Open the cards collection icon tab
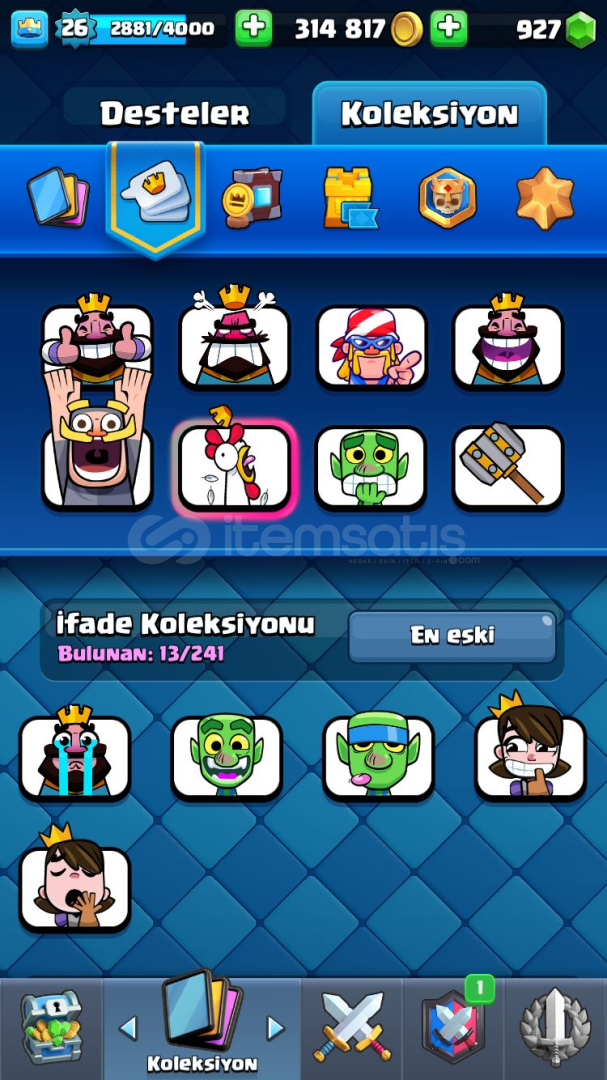This screenshot has height=1080, width=607. 58,197
